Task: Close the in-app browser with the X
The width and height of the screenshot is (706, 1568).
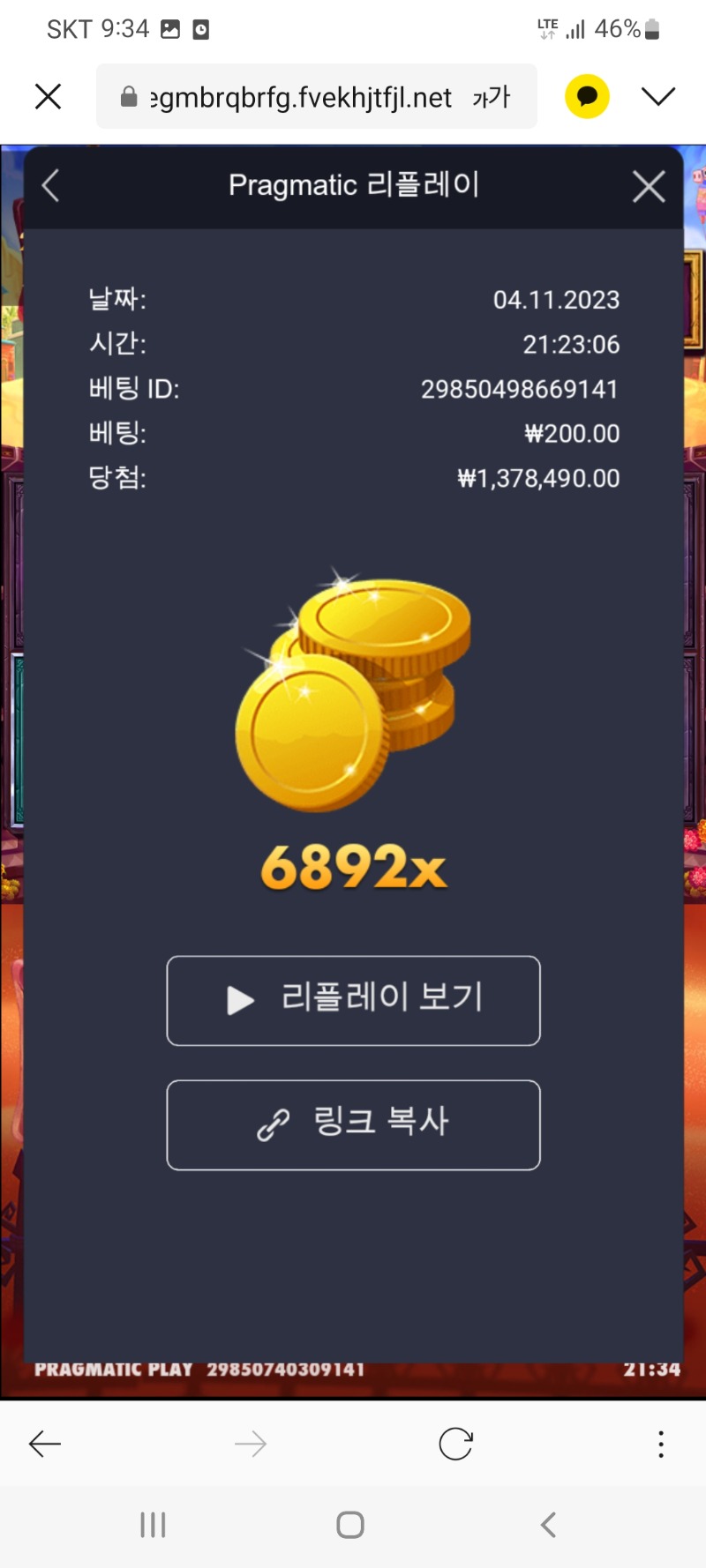Action: [49, 96]
